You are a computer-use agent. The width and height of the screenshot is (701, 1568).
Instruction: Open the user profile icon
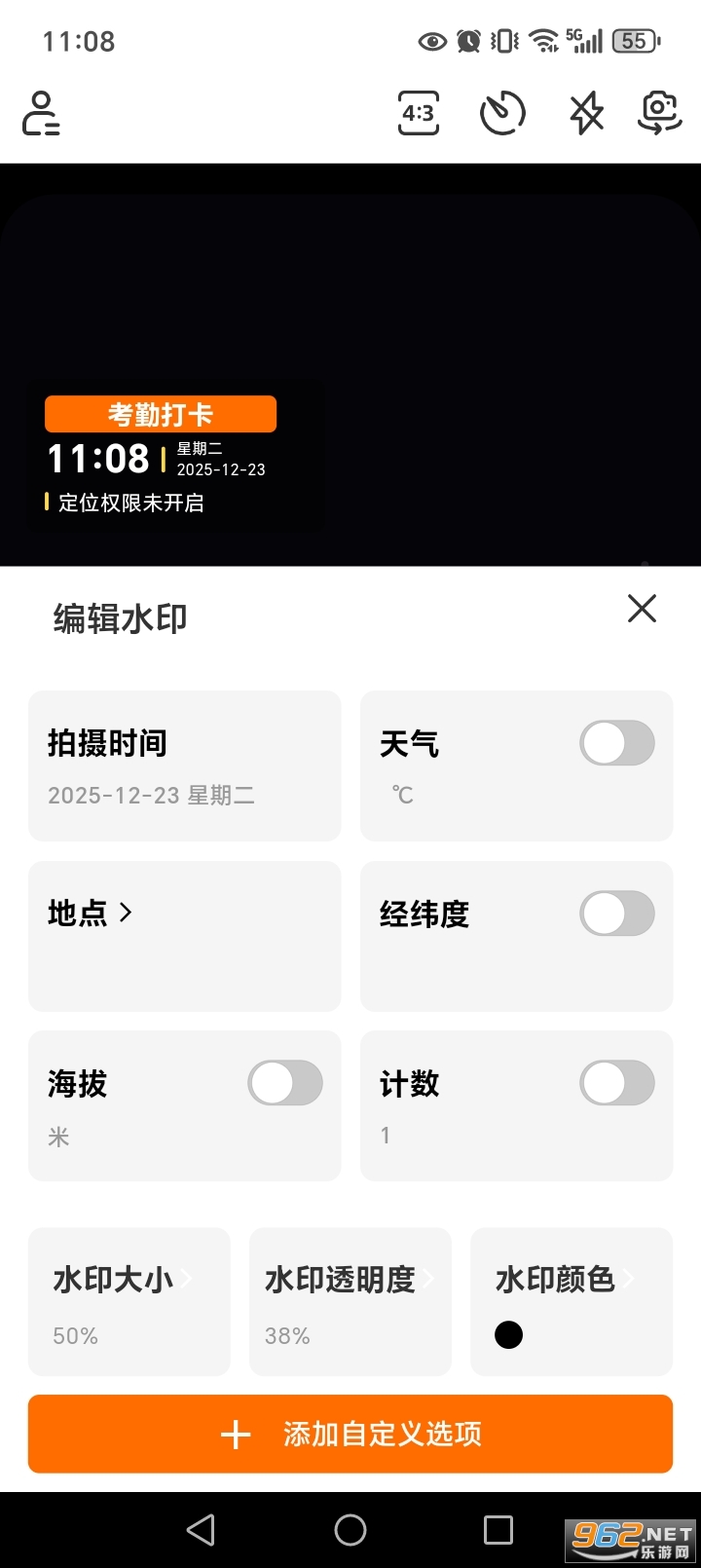pos(40,114)
